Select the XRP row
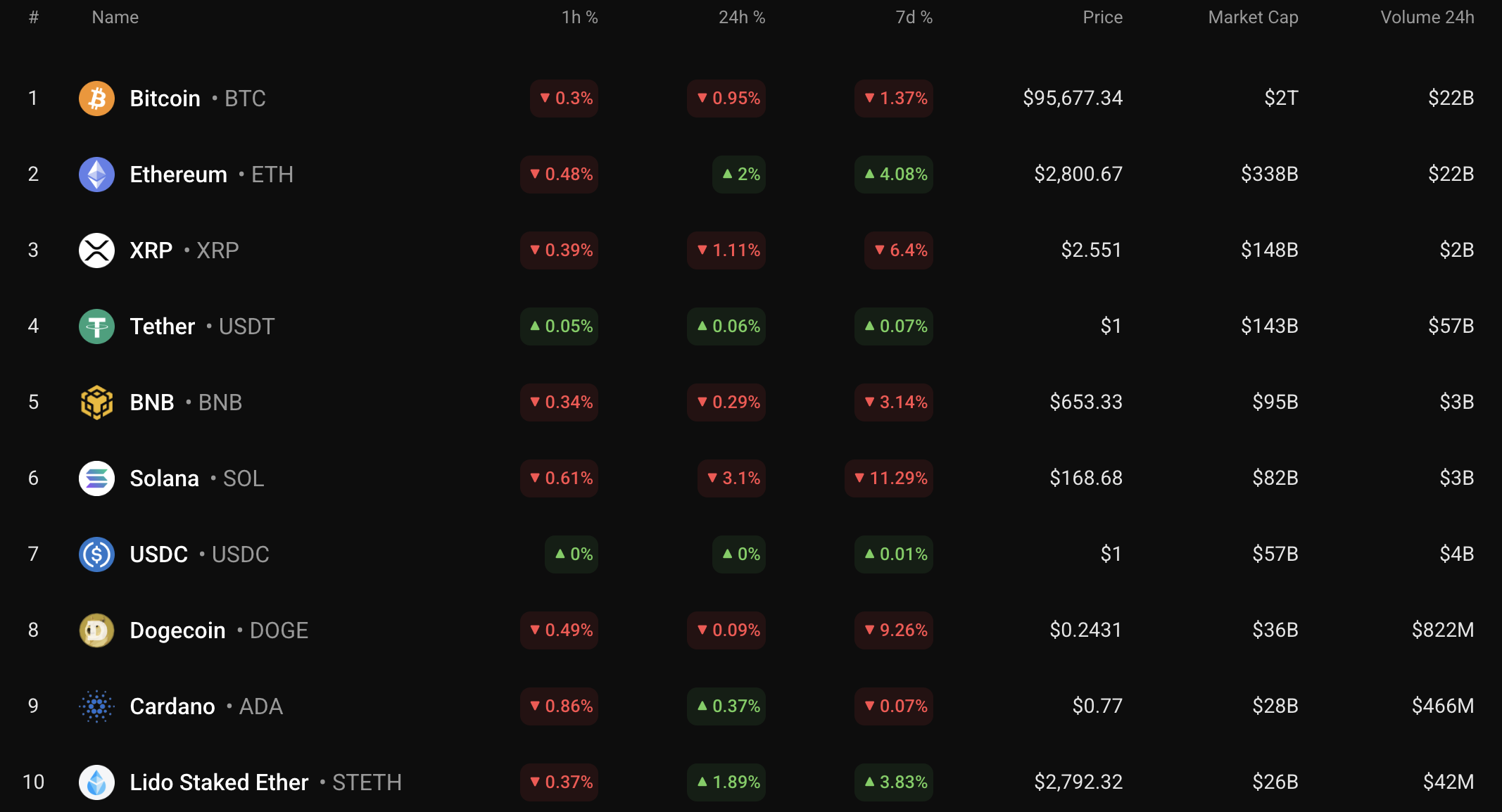Viewport: 1502px width, 812px height. coord(151,250)
